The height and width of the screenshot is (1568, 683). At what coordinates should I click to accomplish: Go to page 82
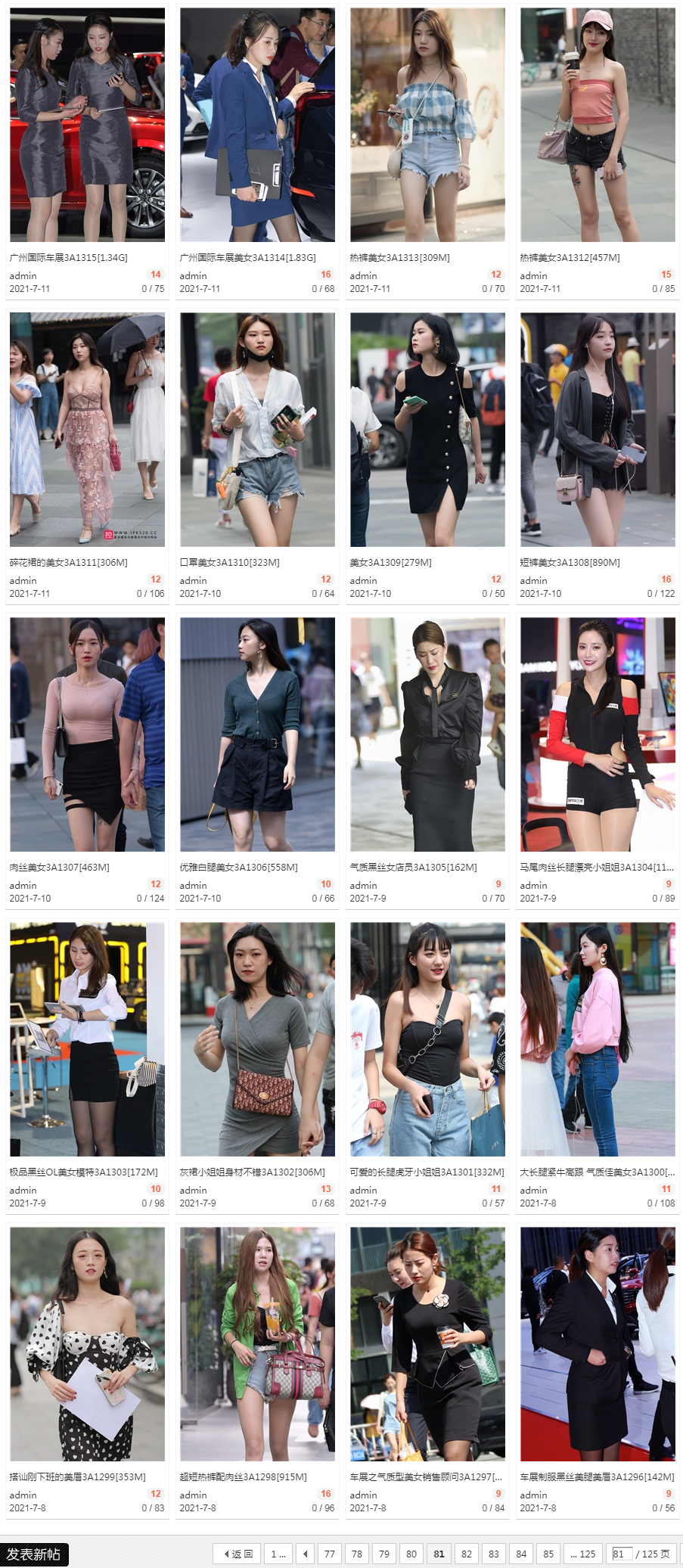[467, 1554]
